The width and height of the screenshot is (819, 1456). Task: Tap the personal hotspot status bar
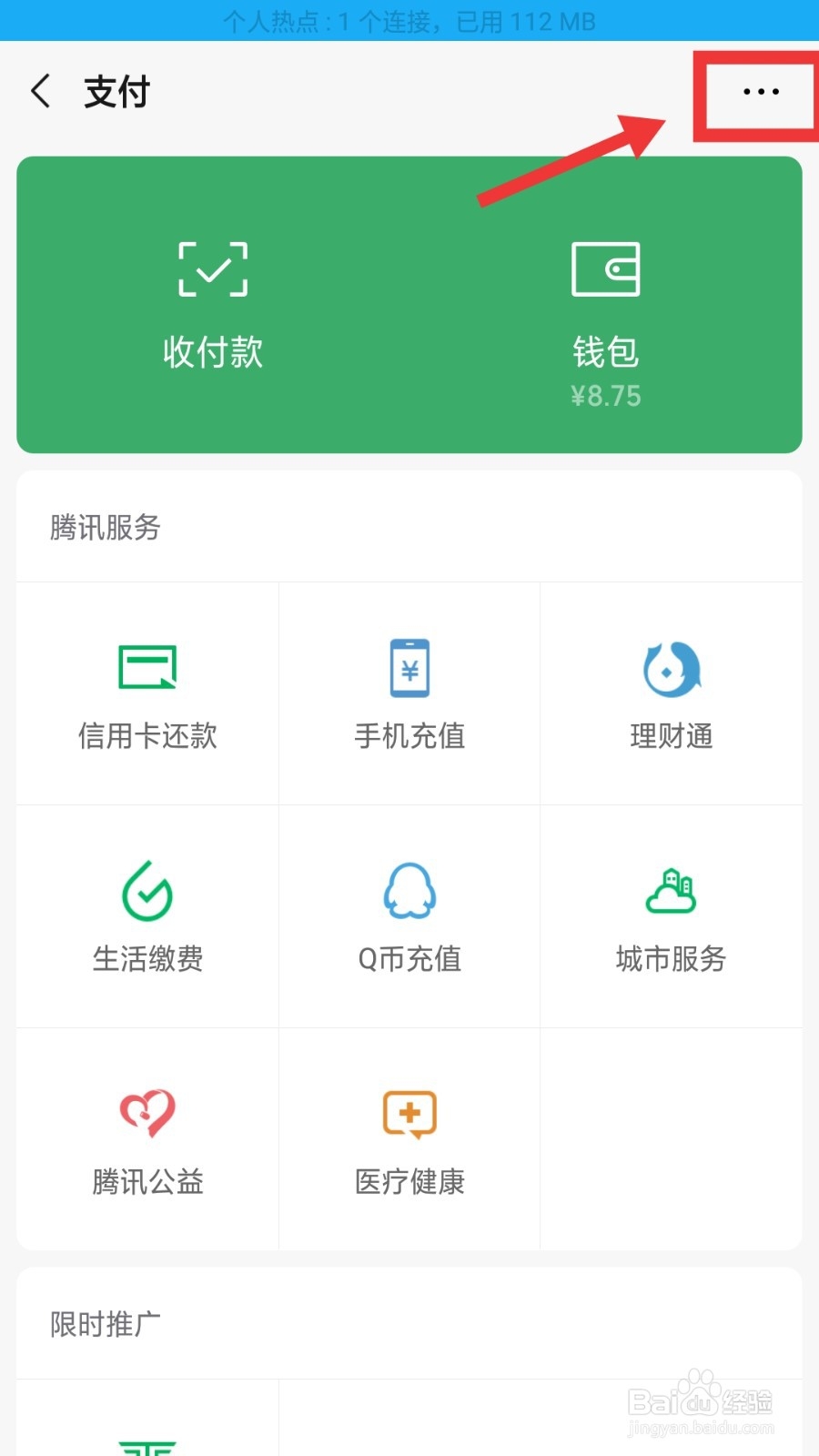pyautogui.click(x=409, y=20)
